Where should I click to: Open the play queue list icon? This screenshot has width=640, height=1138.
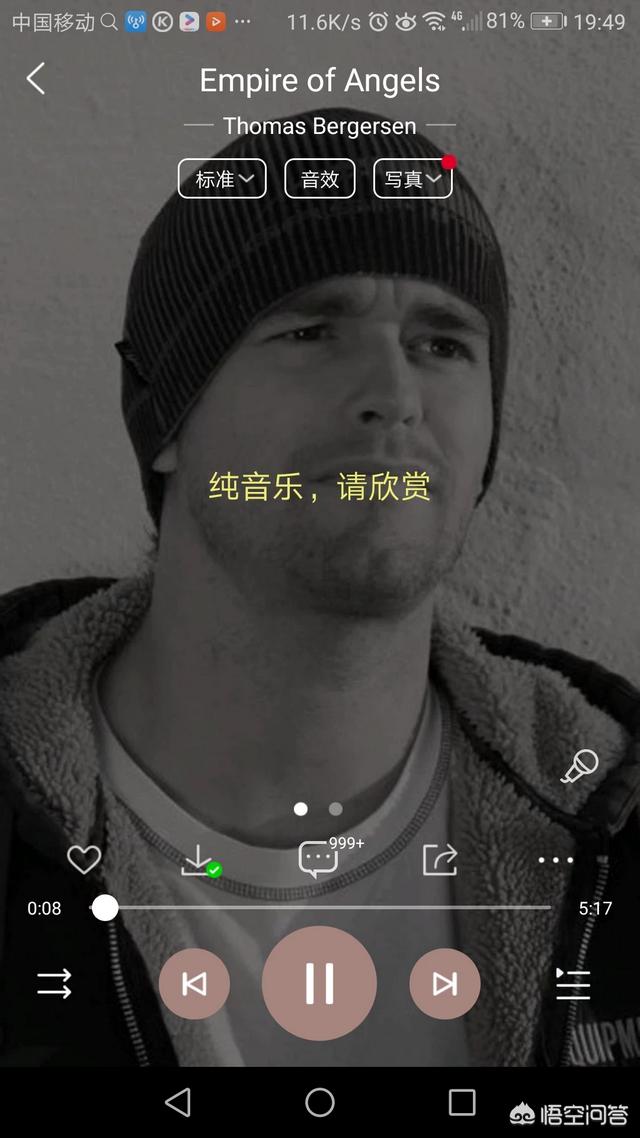coord(573,984)
